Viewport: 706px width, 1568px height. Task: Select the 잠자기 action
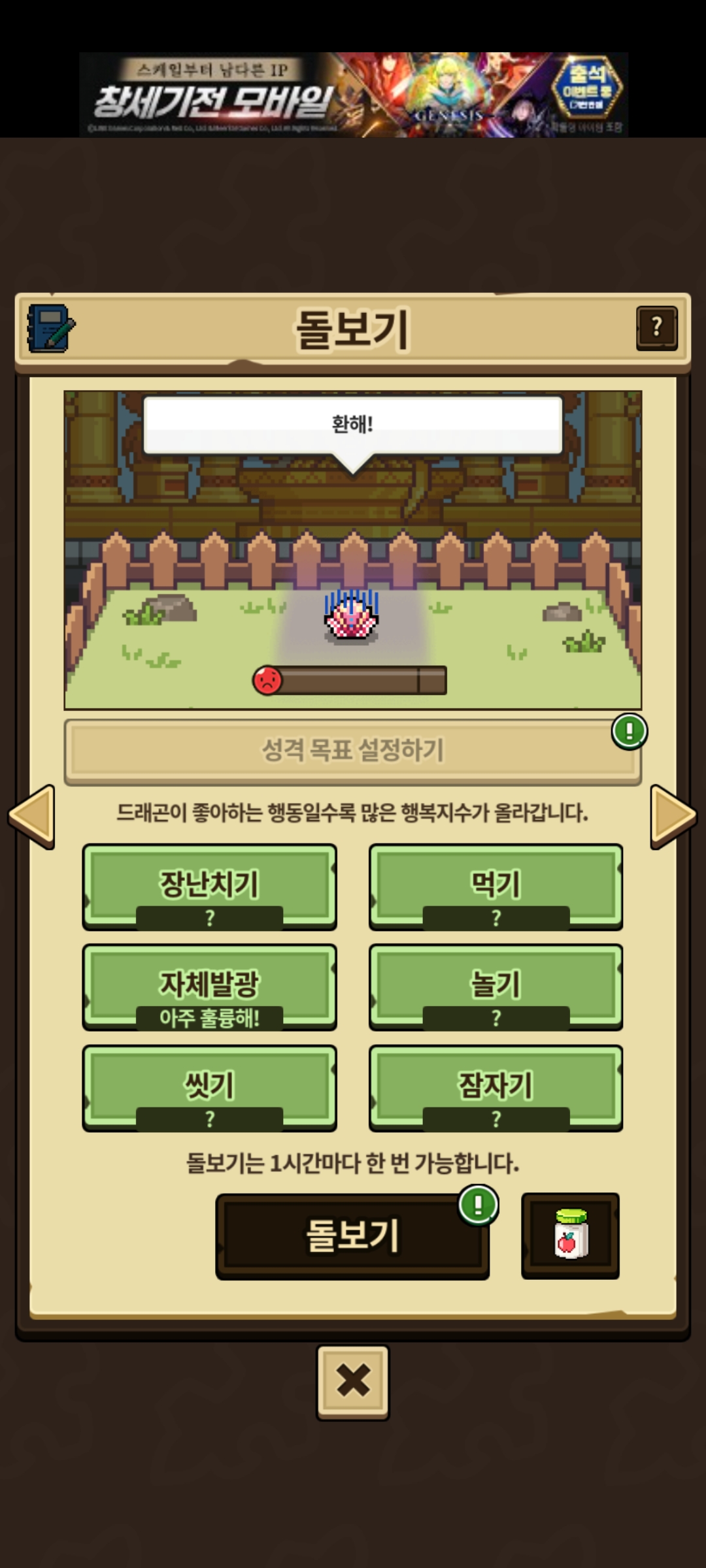pyautogui.click(x=496, y=1087)
